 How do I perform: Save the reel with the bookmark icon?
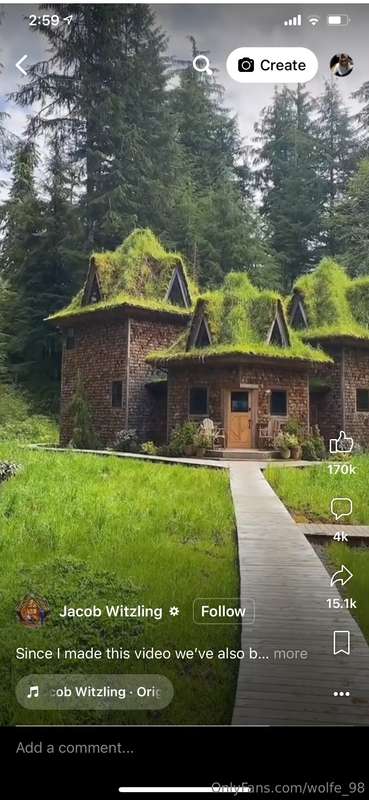coord(341,642)
